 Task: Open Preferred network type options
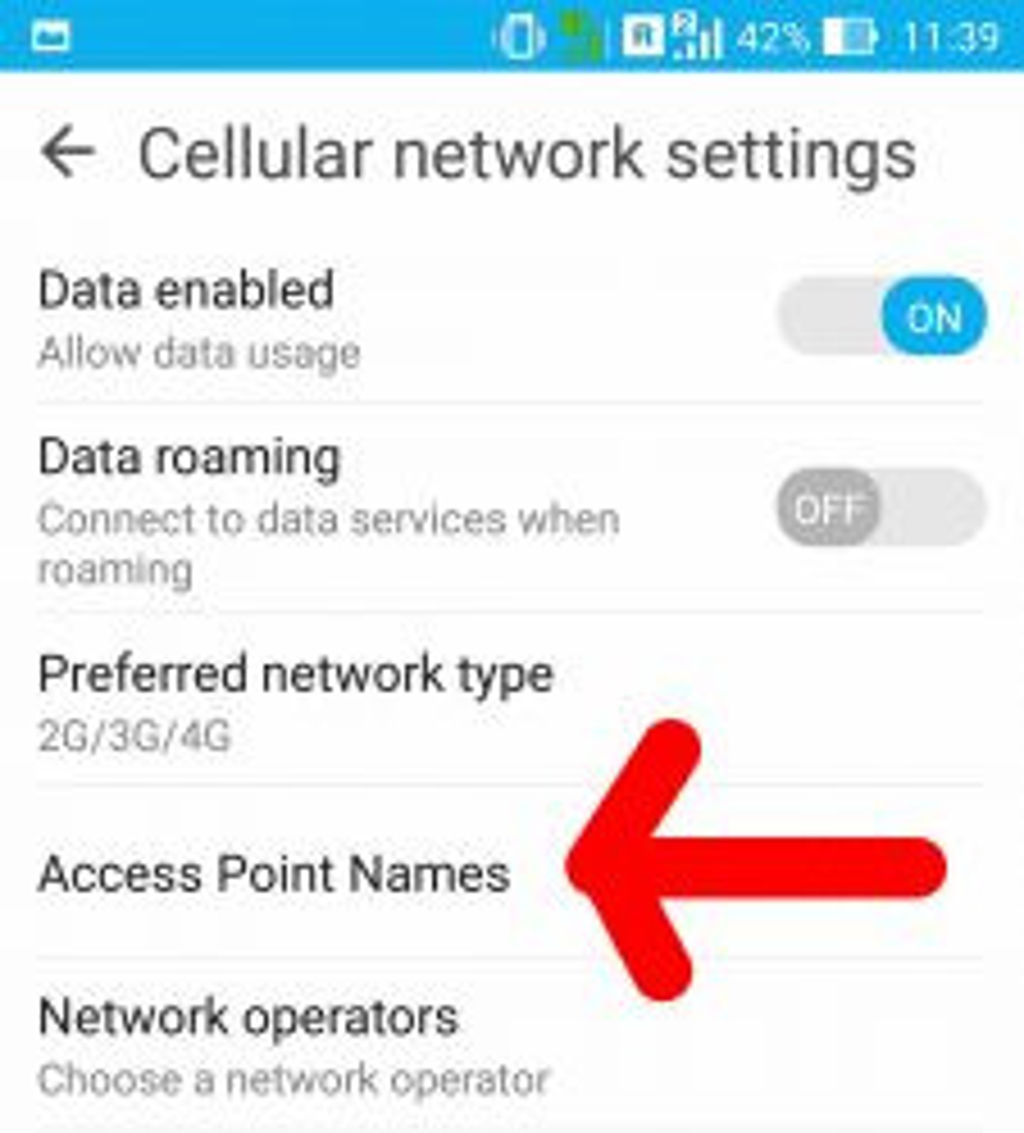click(512, 699)
